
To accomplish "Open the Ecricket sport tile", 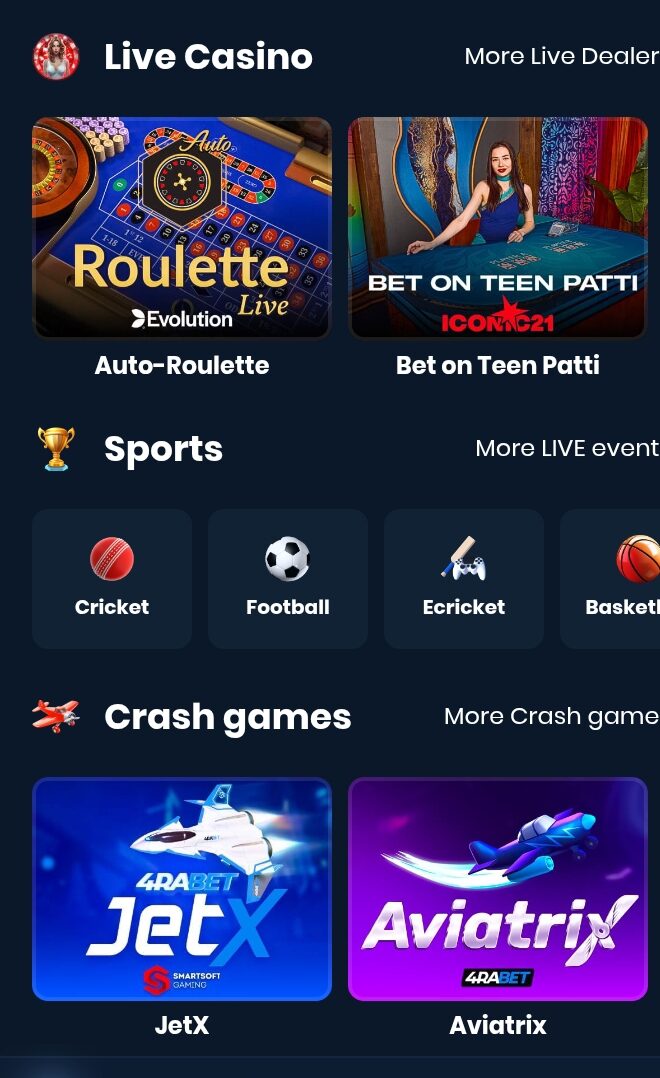I will coord(464,578).
